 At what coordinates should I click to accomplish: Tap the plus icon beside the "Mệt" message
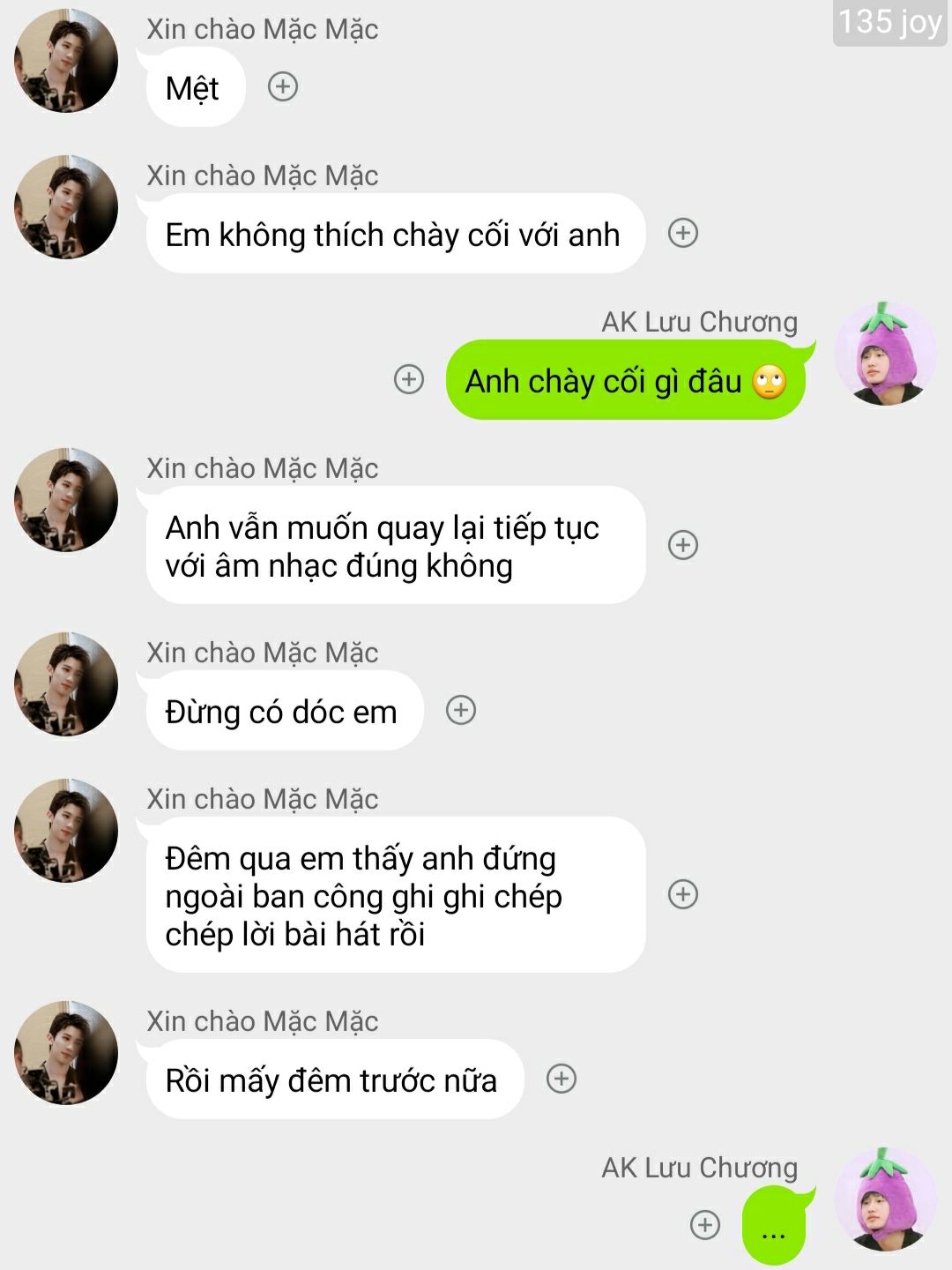[x=283, y=86]
